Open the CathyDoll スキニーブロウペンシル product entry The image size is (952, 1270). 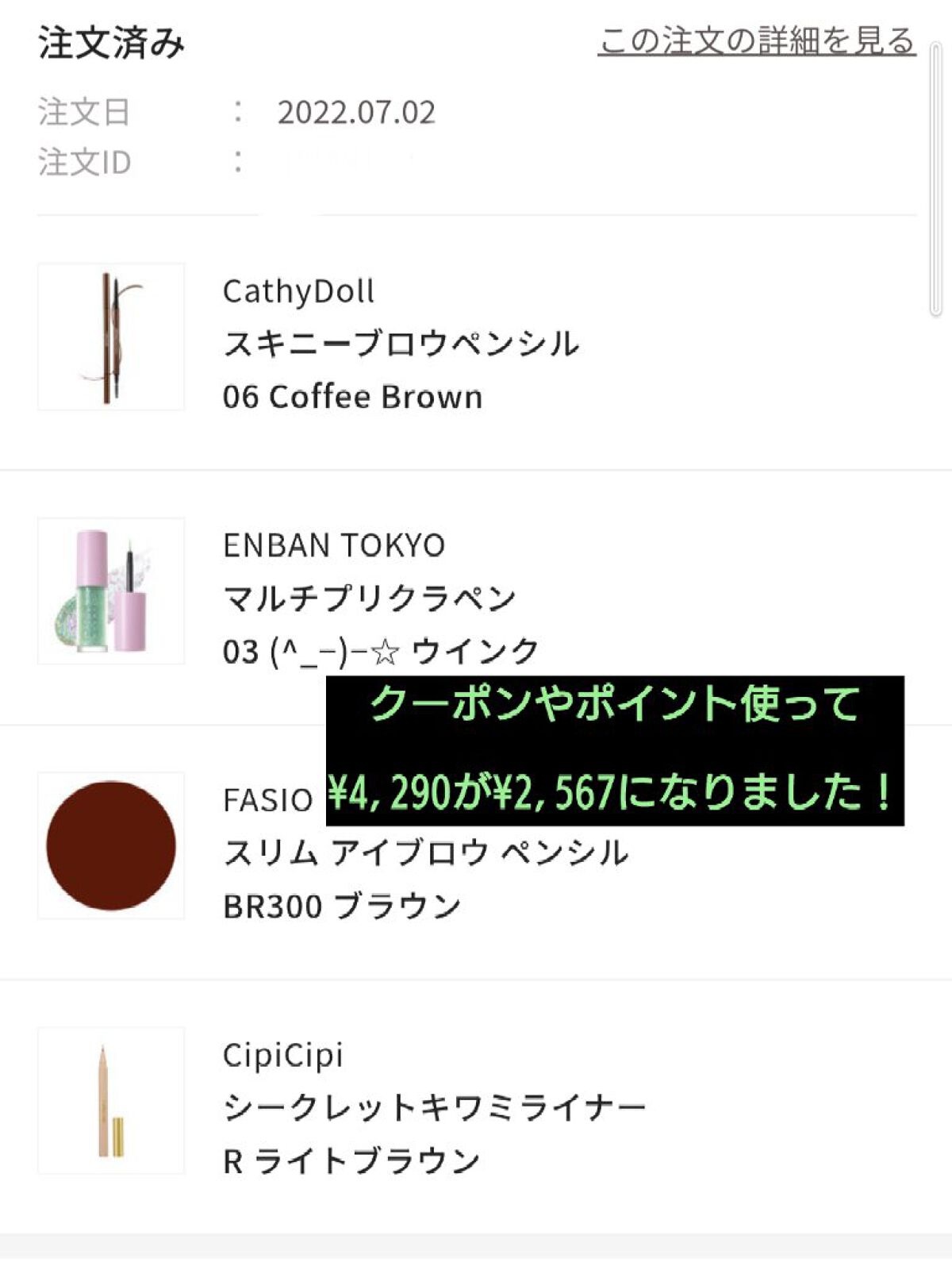coord(401,345)
